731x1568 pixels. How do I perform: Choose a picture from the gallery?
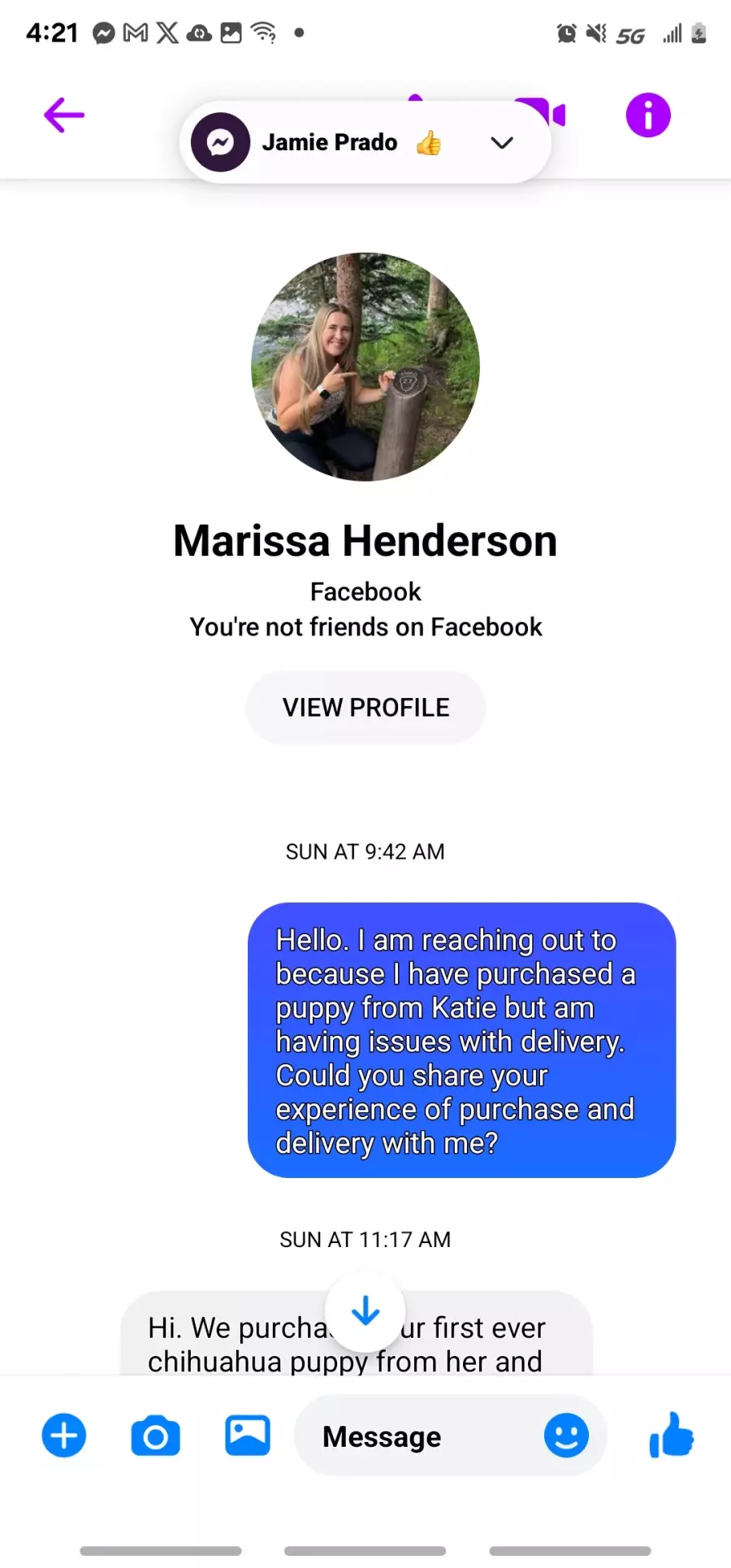(x=248, y=1436)
